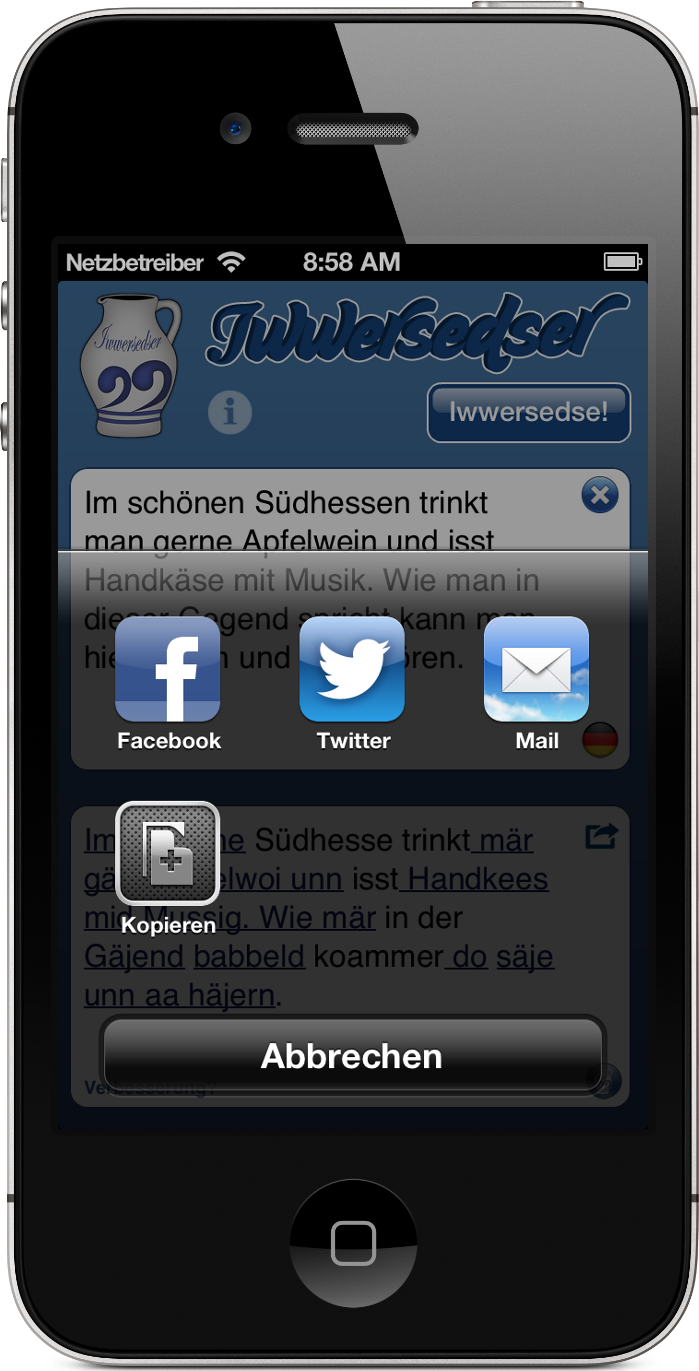The height and width of the screenshot is (1371, 699).
Task: Share the text via Facebook
Action: tap(168, 669)
